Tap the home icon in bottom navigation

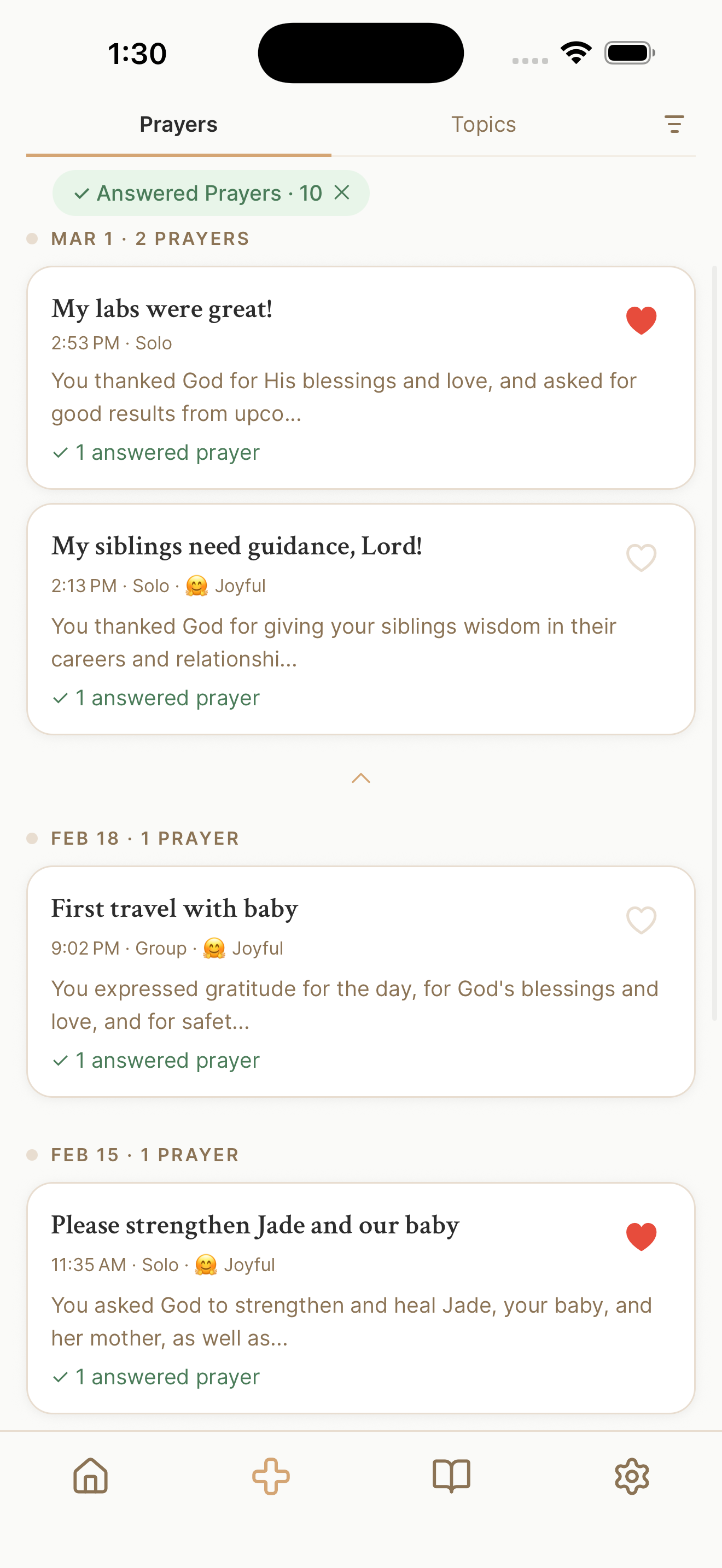pos(90,1476)
